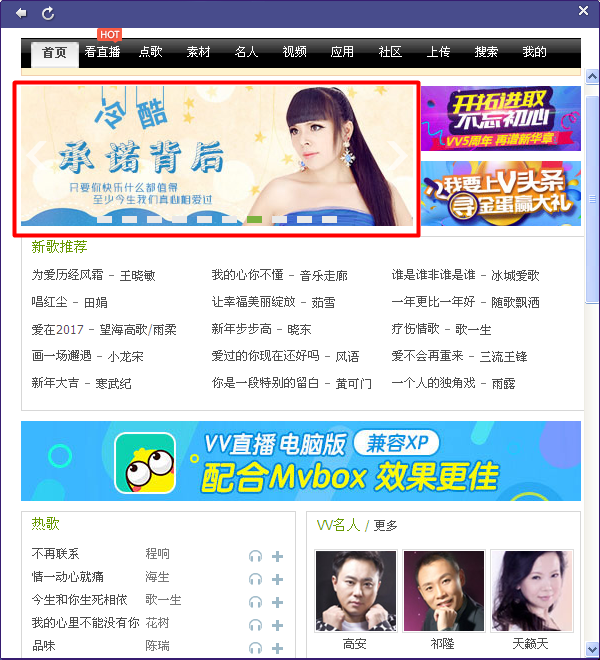Open song 为爱历经风霜 - 王晓敏

click(x=93, y=275)
